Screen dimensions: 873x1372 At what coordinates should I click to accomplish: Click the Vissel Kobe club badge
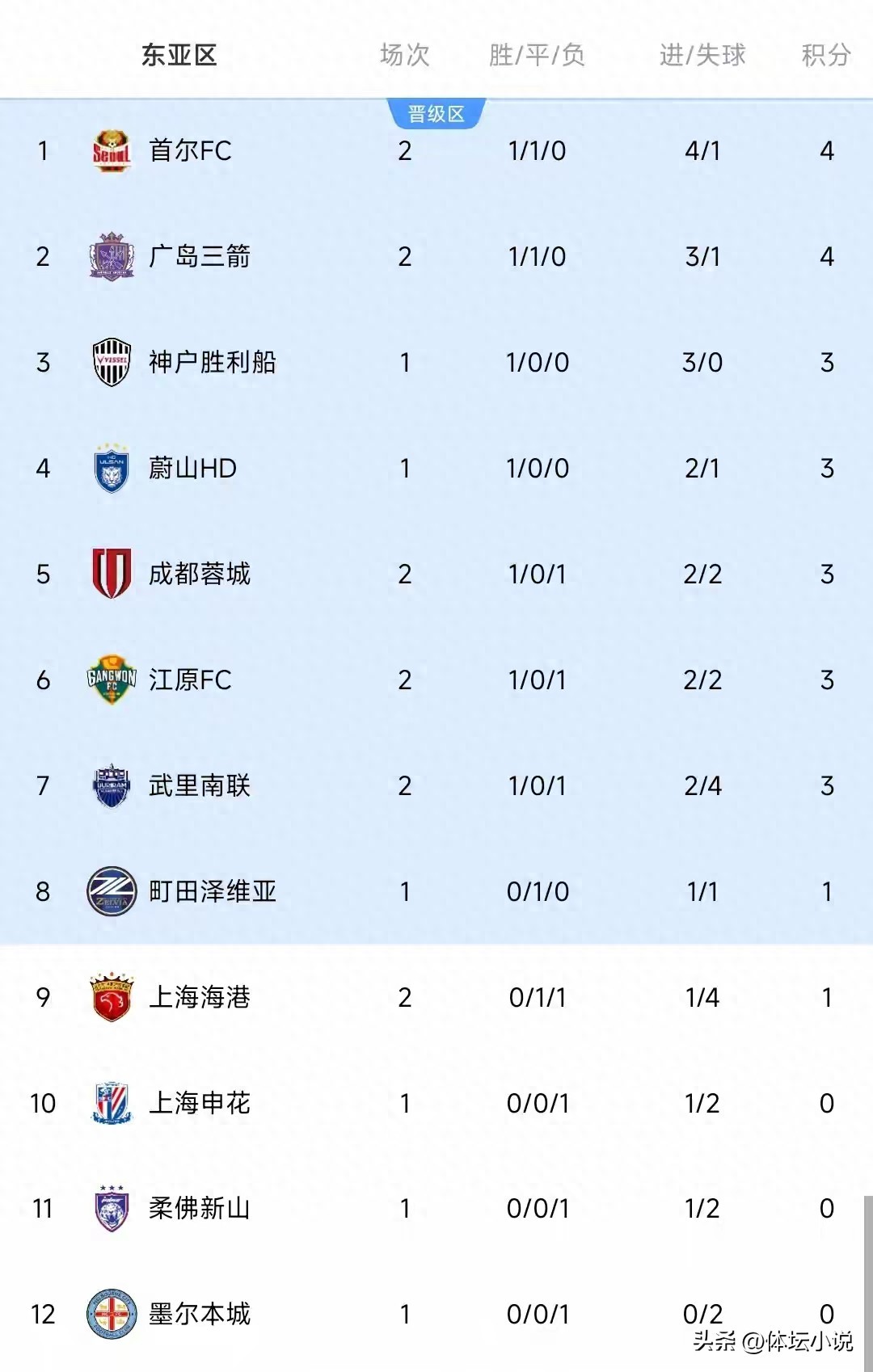click(x=111, y=361)
